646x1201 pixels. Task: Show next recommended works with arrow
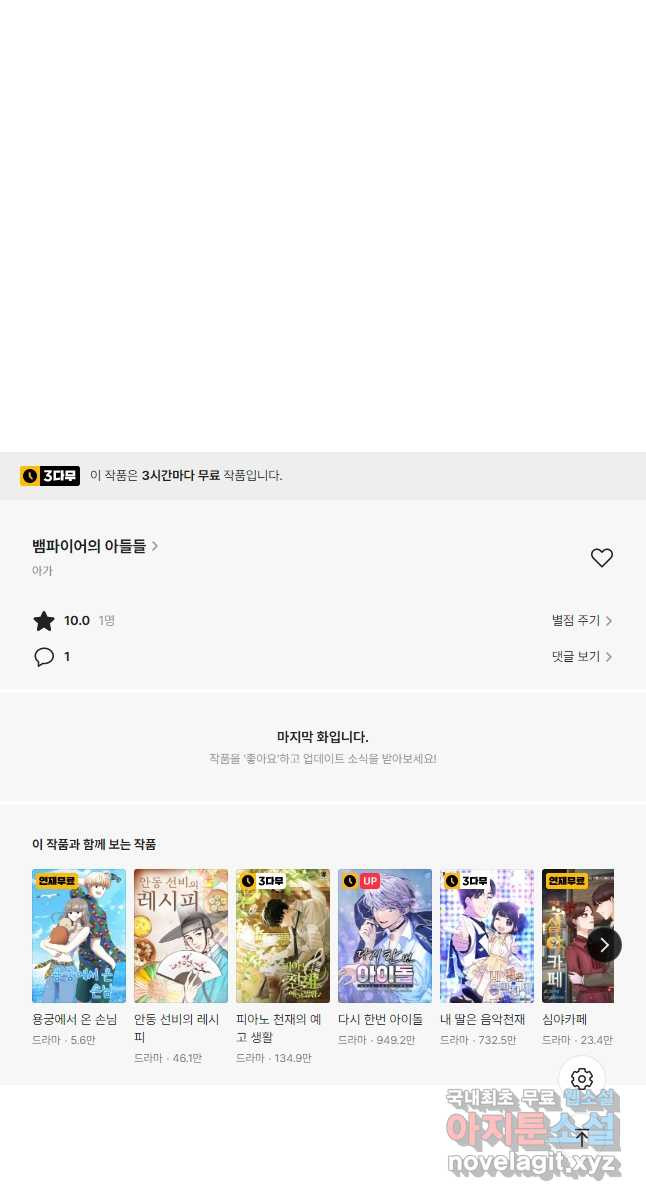[604, 945]
